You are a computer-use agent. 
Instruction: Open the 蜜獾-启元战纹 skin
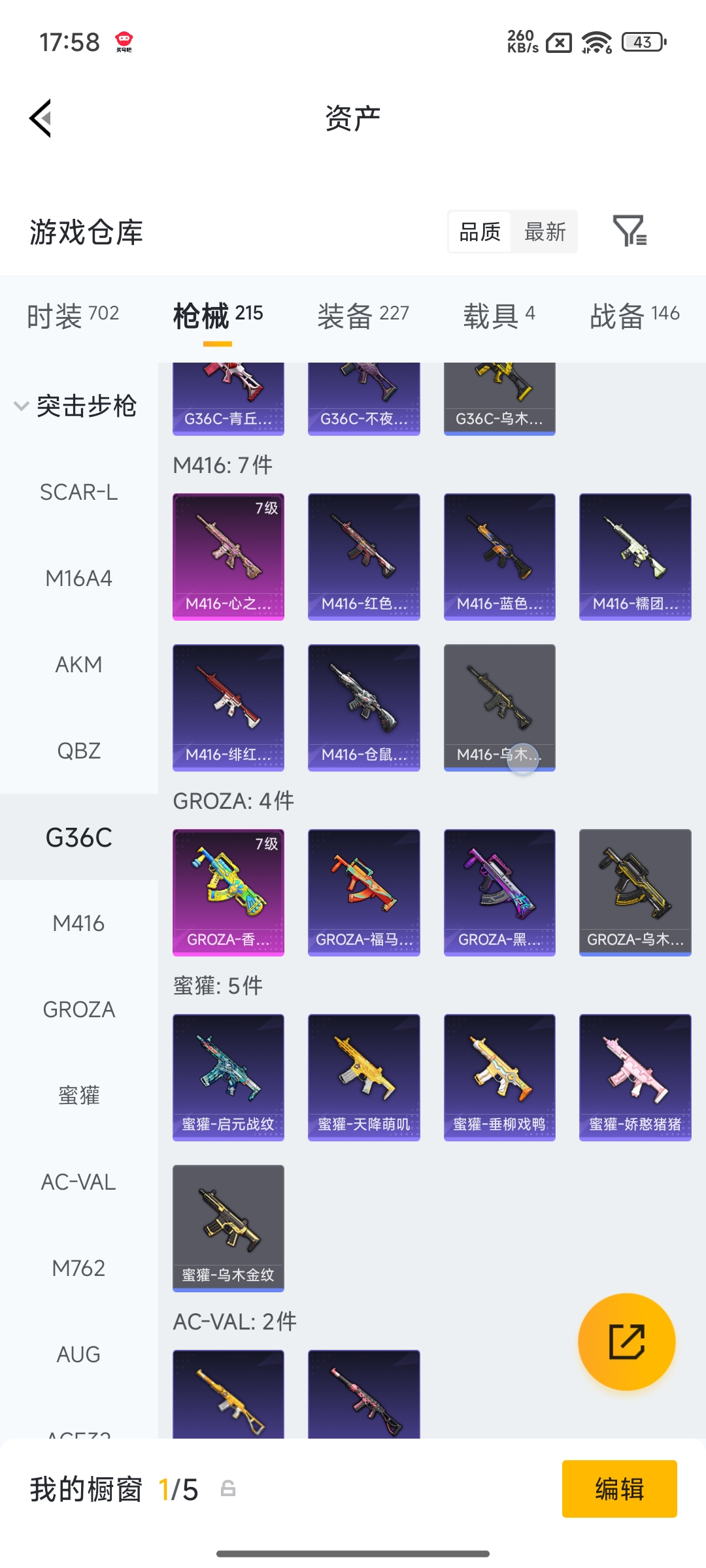coord(228,1077)
